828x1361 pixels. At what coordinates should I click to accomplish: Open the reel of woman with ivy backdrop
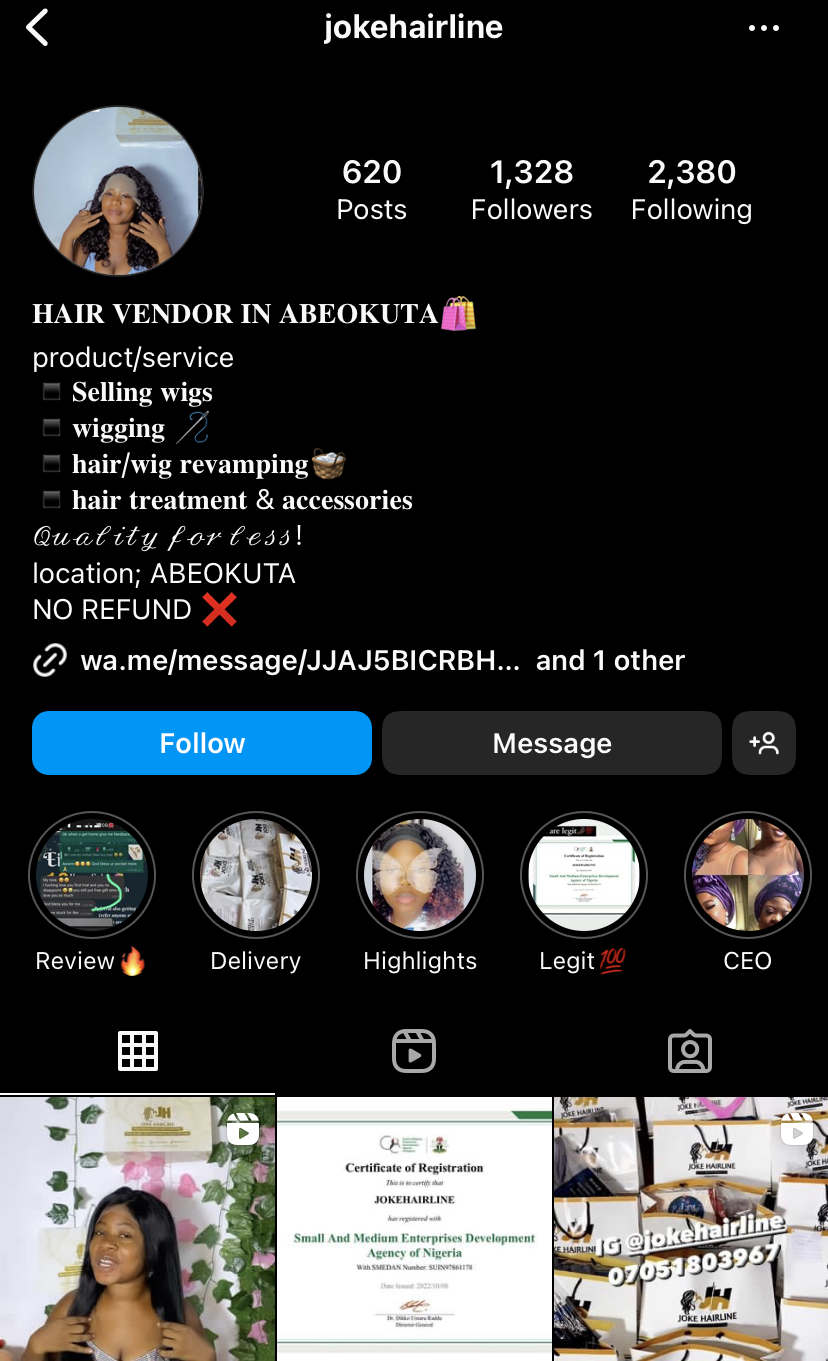click(x=137, y=1230)
